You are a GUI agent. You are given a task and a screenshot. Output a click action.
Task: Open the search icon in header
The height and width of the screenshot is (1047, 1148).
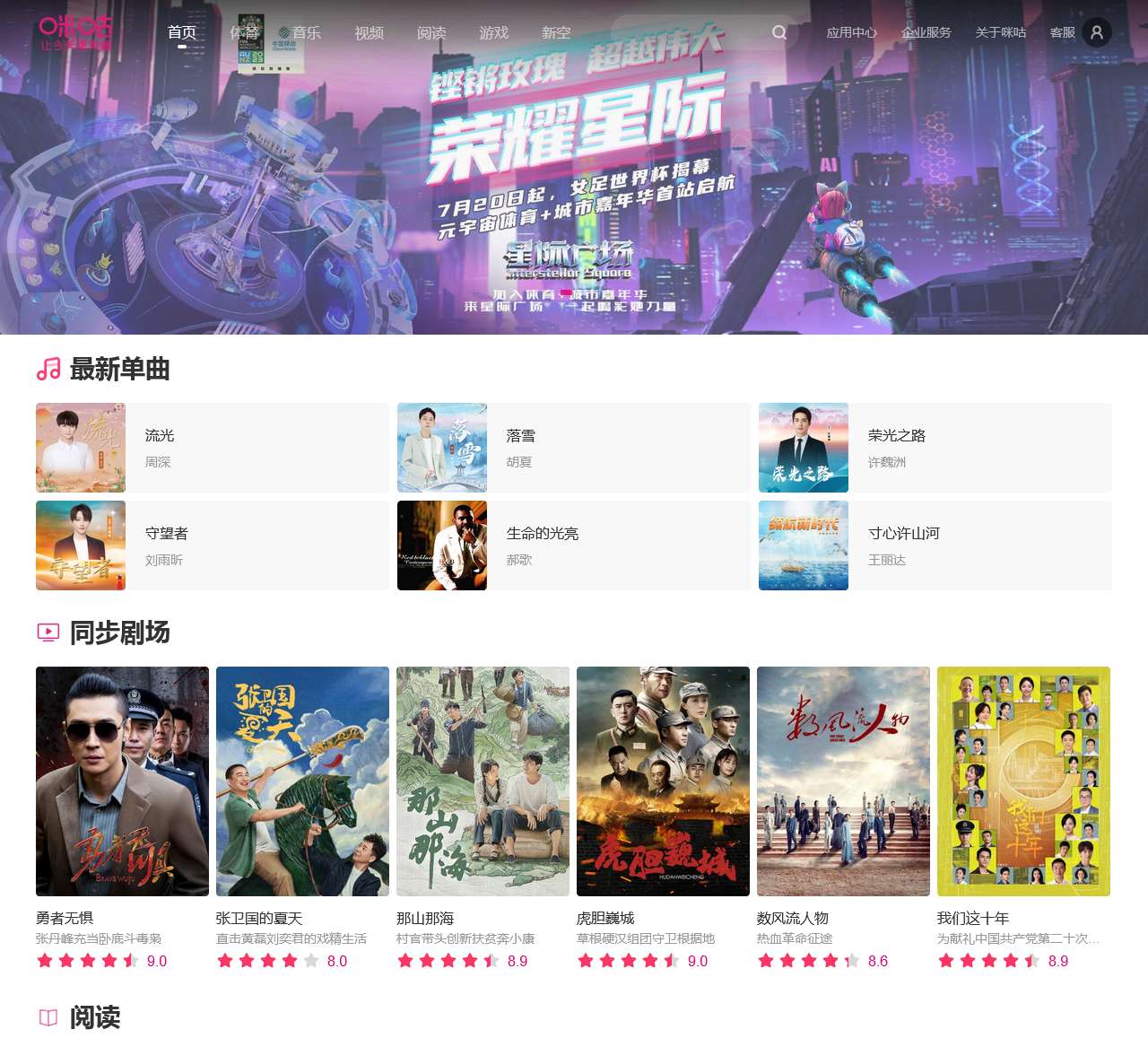coord(779,32)
